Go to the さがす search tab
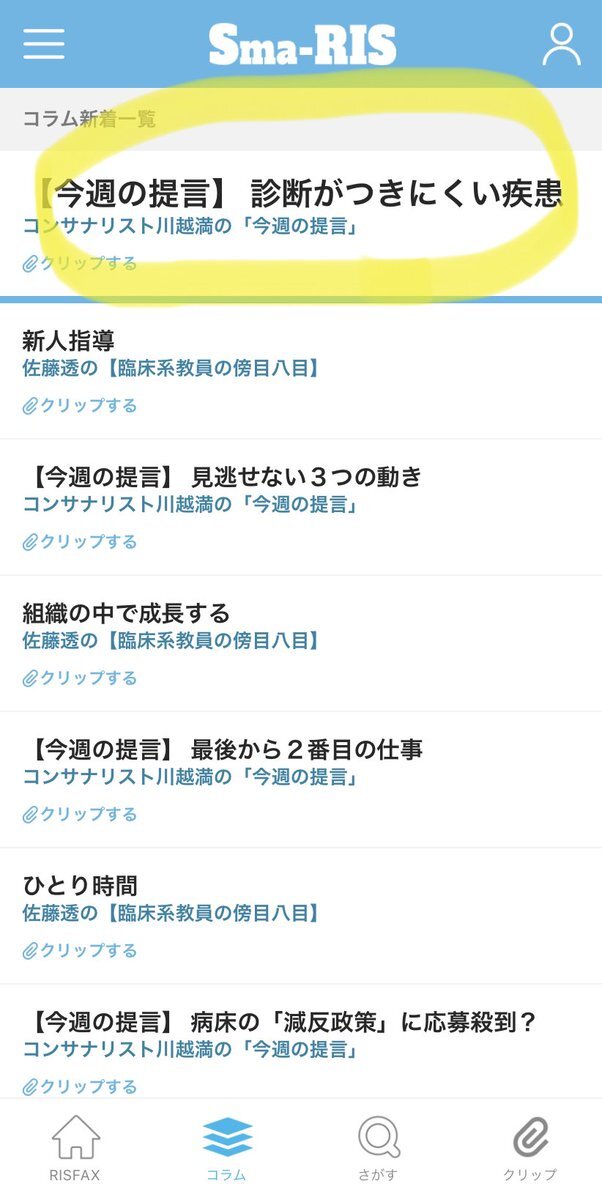This screenshot has height=1200, width=602. 379,1148
